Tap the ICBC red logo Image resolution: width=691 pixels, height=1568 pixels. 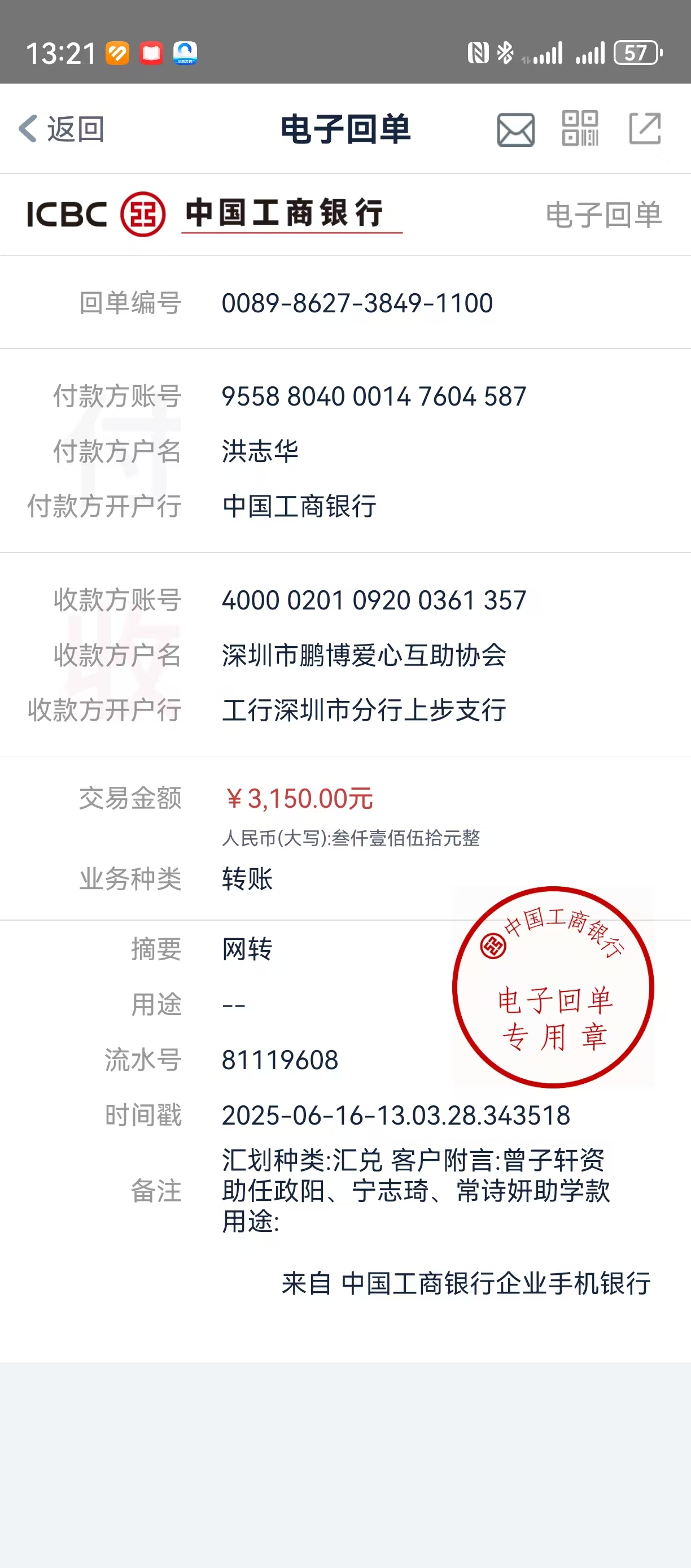point(144,214)
